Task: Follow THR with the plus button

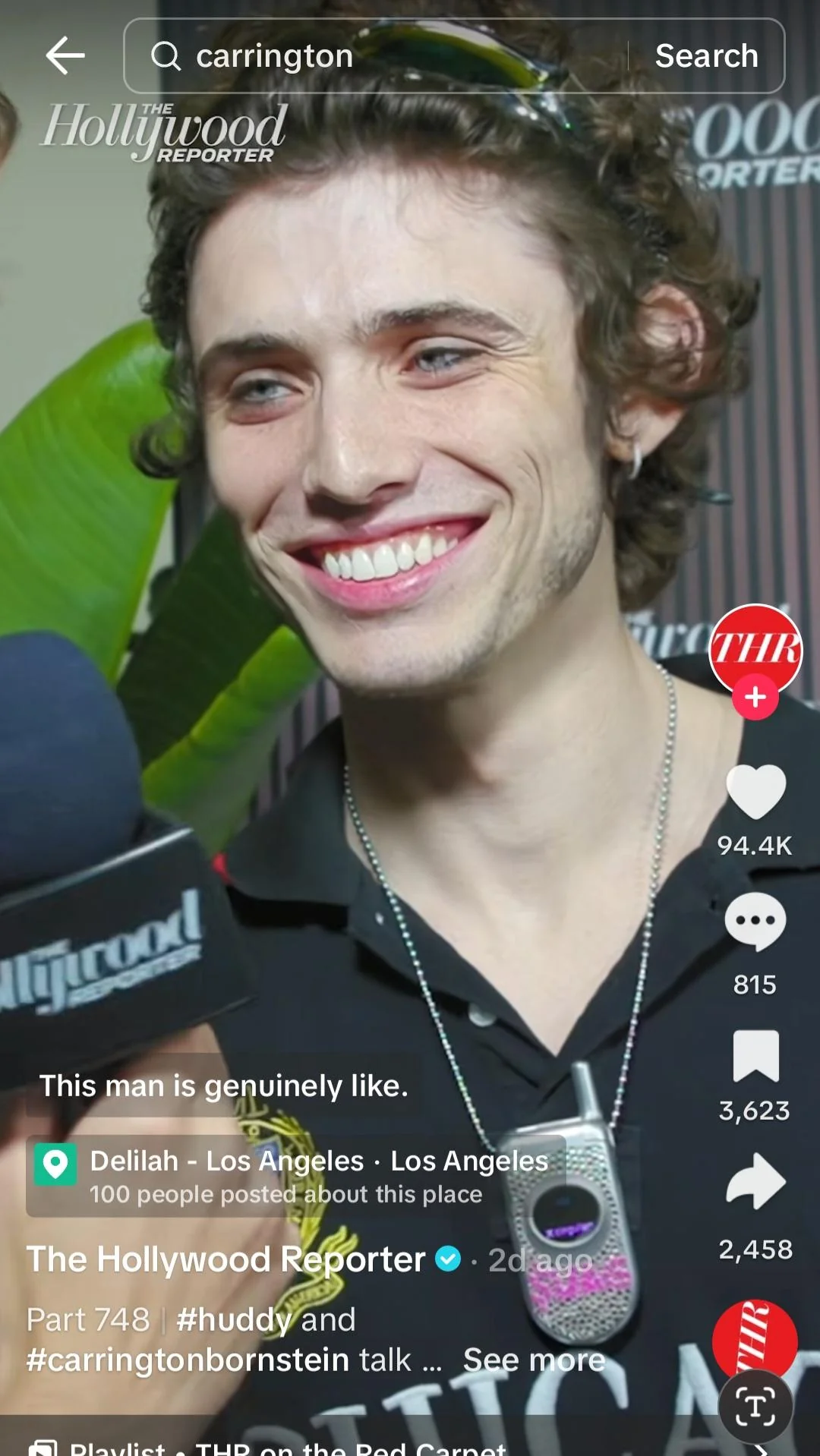Action: 755,697
